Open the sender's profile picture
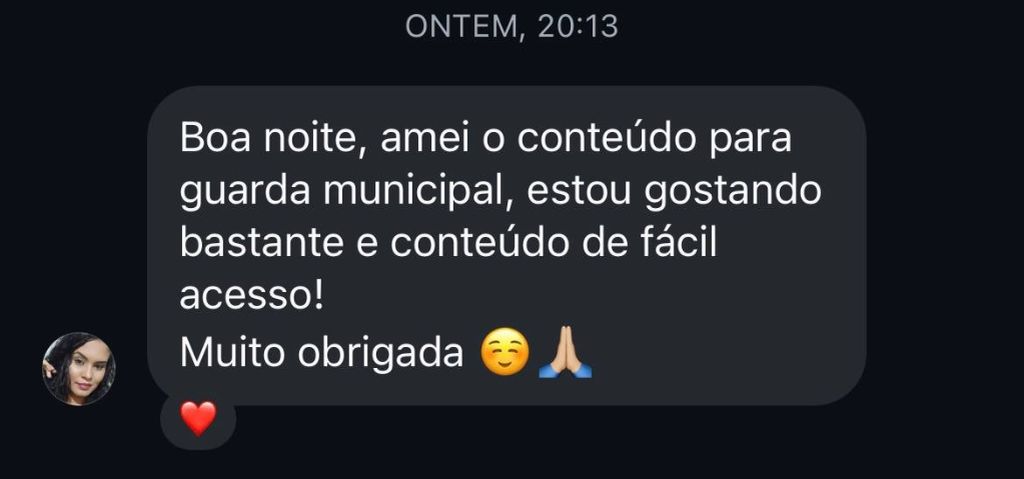Screen dimensions: 1024x479 pos(78,369)
